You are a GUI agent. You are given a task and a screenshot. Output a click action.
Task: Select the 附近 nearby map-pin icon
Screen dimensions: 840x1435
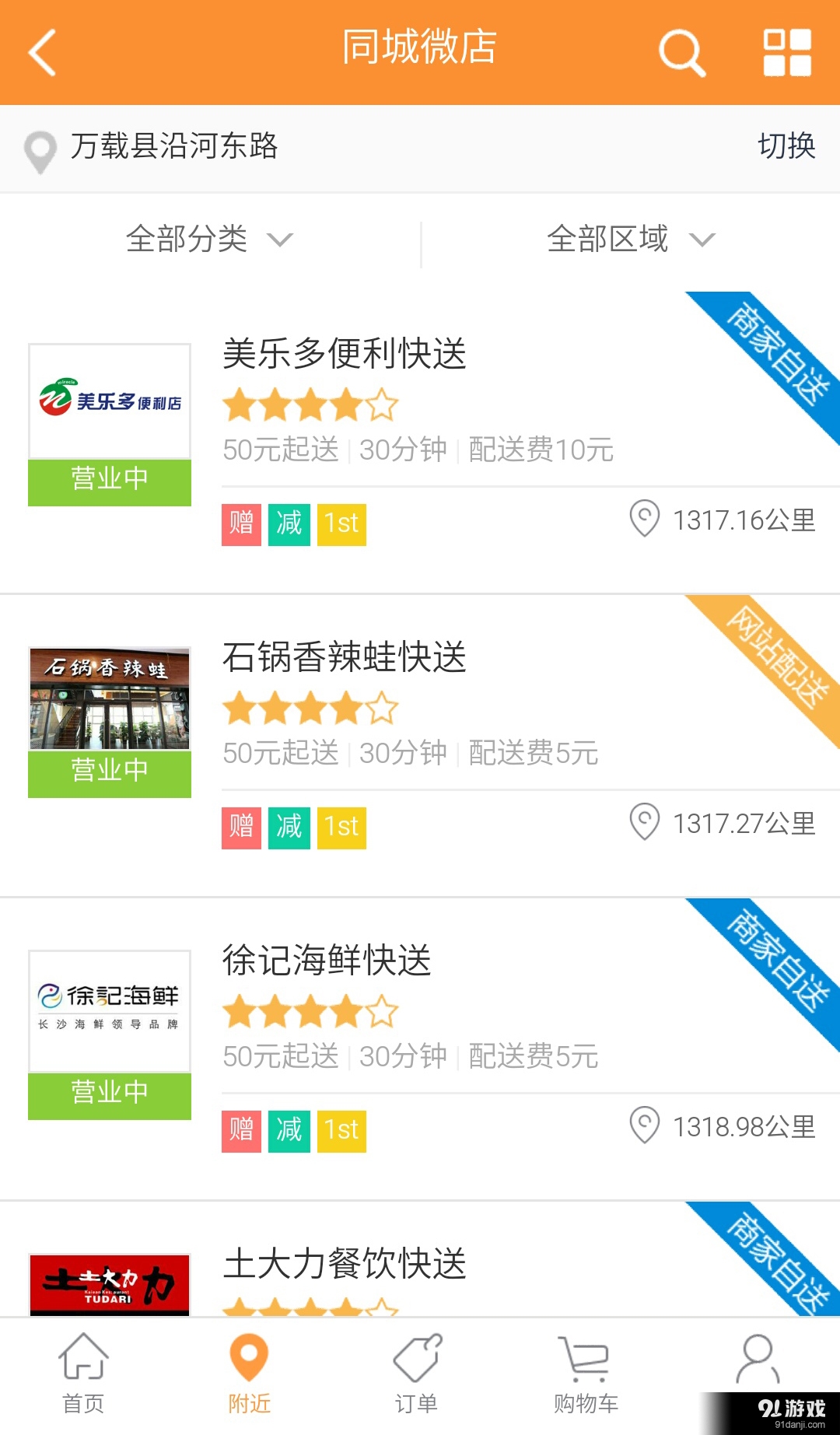250,1357
